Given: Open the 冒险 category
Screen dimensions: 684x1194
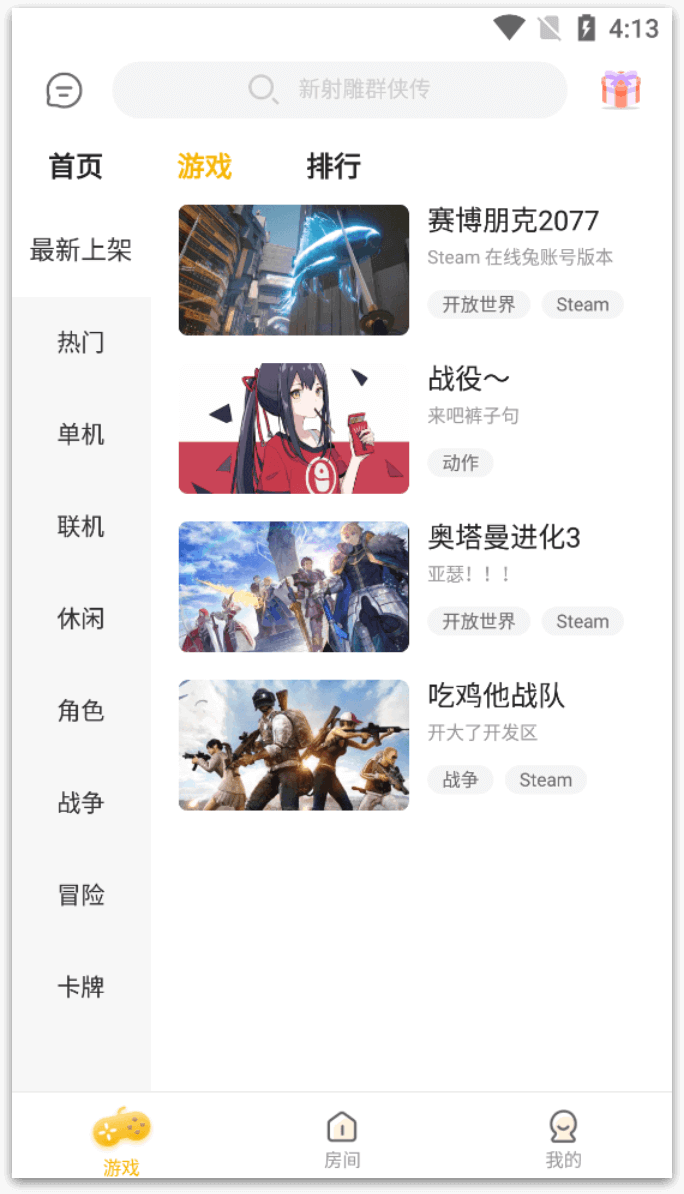Looking at the screenshot, I should tap(81, 895).
